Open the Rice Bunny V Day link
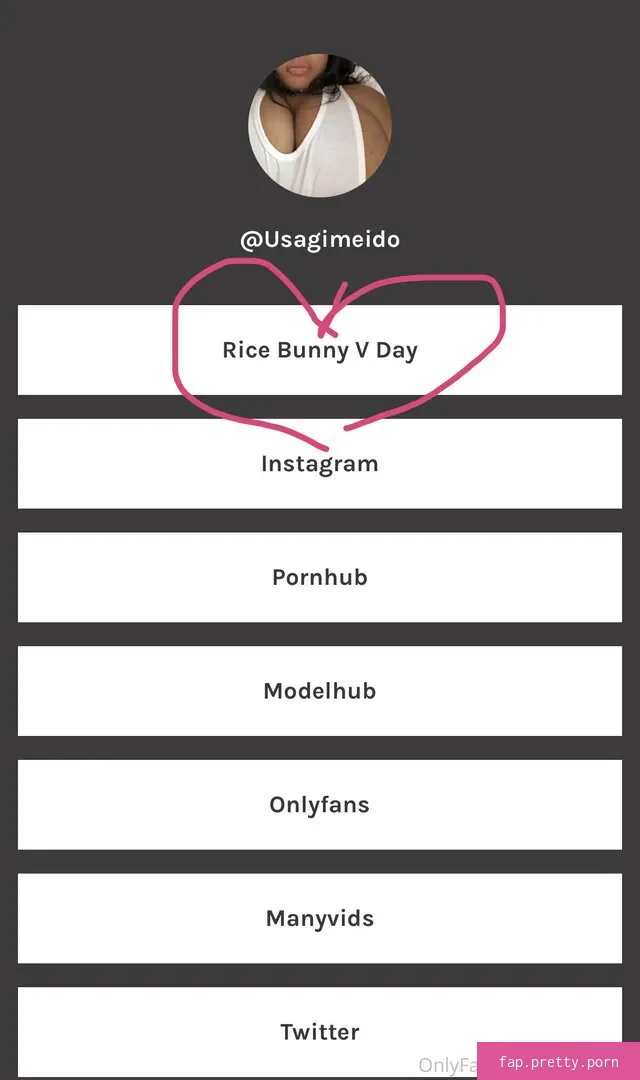Image resolution: width=640 pixels, height=1080 pixels. tap(320, 350)
